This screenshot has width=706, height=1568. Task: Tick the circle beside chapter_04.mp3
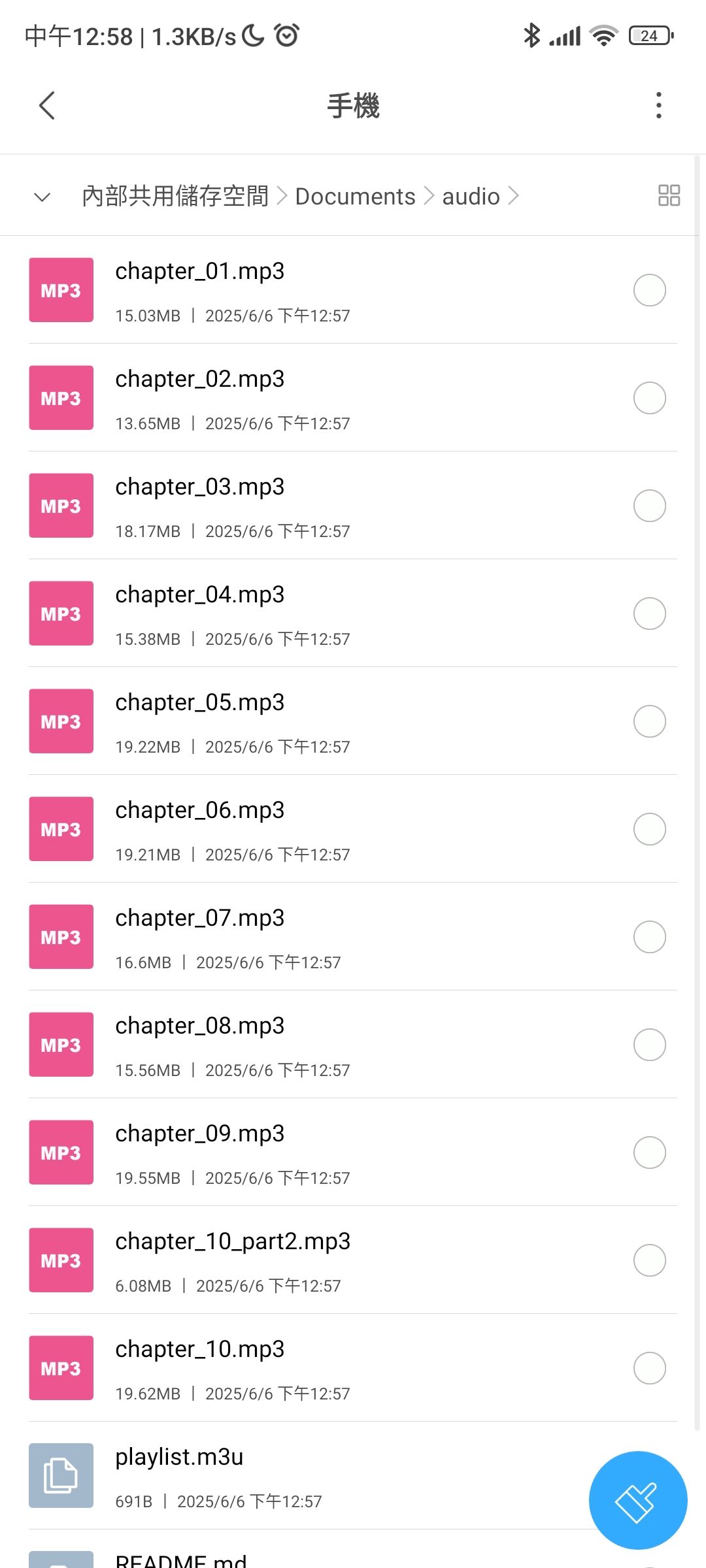coord(649,613)
